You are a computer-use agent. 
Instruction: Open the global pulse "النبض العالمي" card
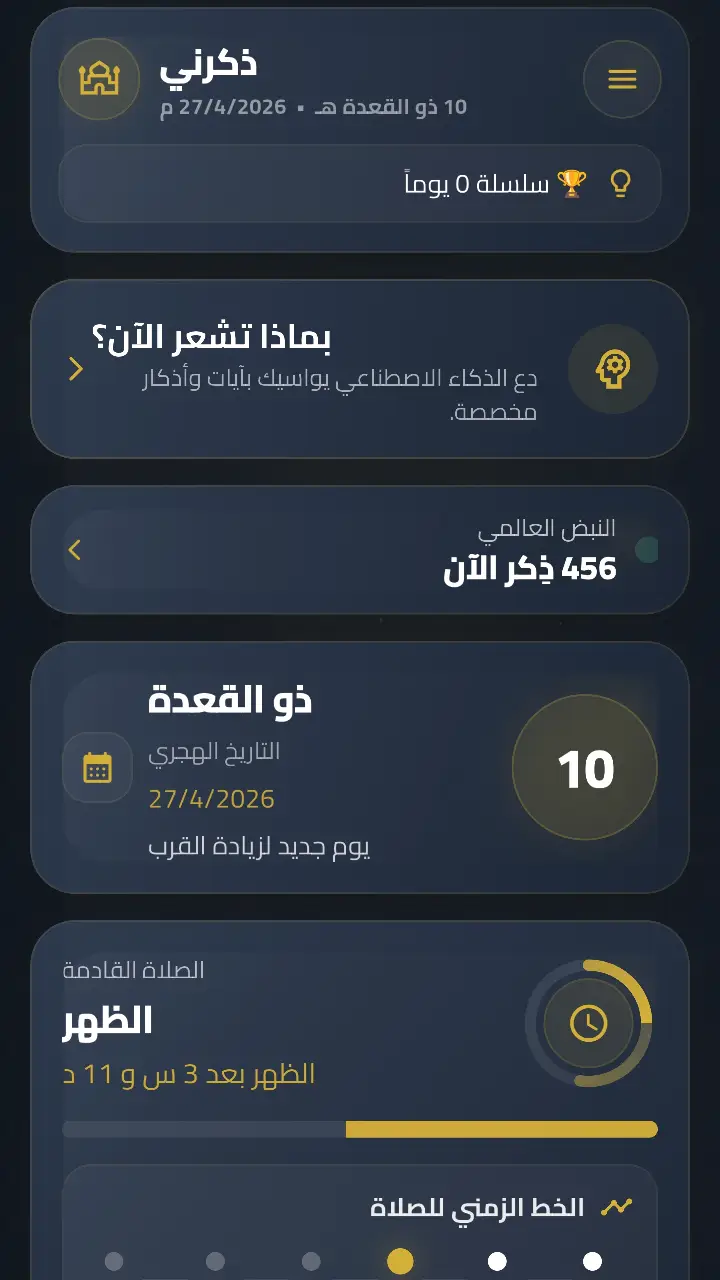point(360,549)
